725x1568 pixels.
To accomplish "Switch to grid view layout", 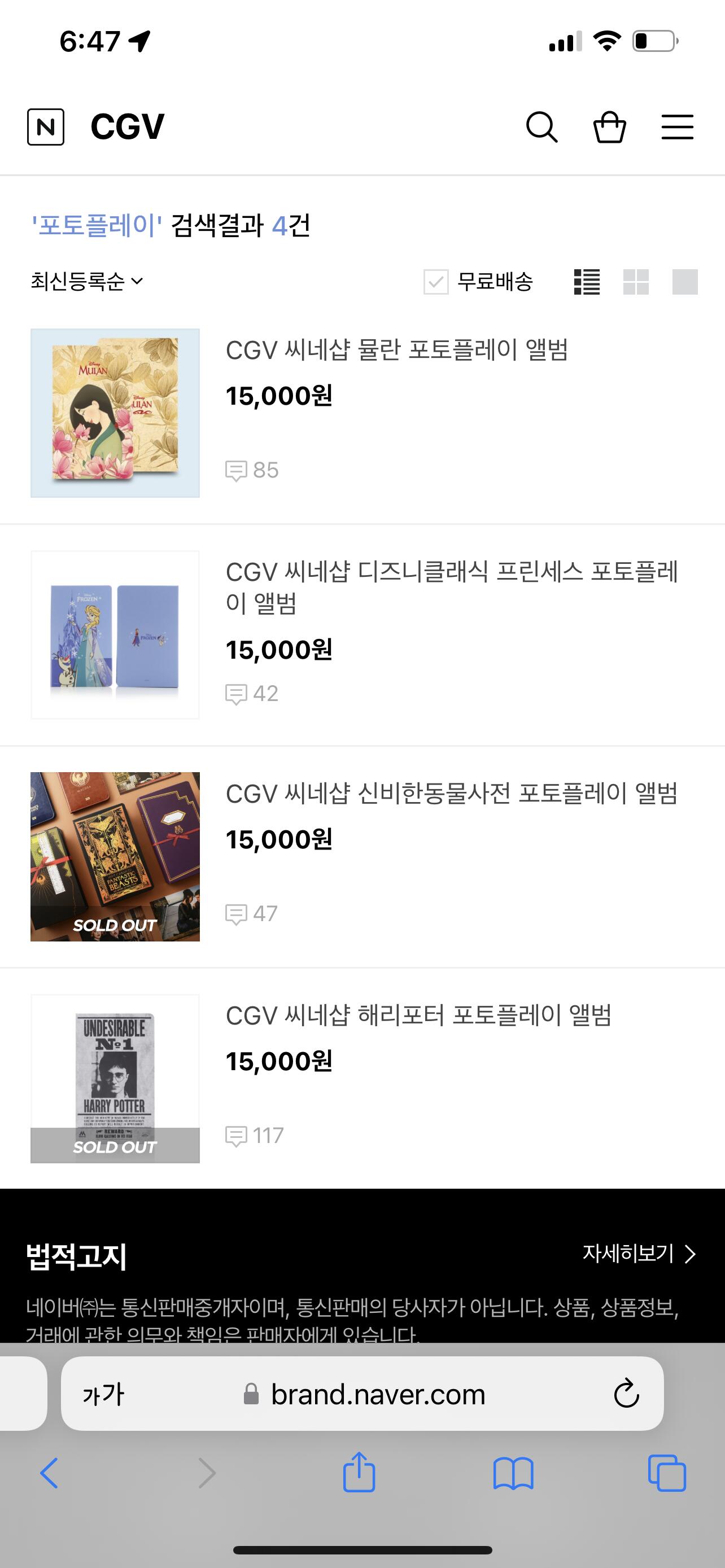I will click(636, 282).
